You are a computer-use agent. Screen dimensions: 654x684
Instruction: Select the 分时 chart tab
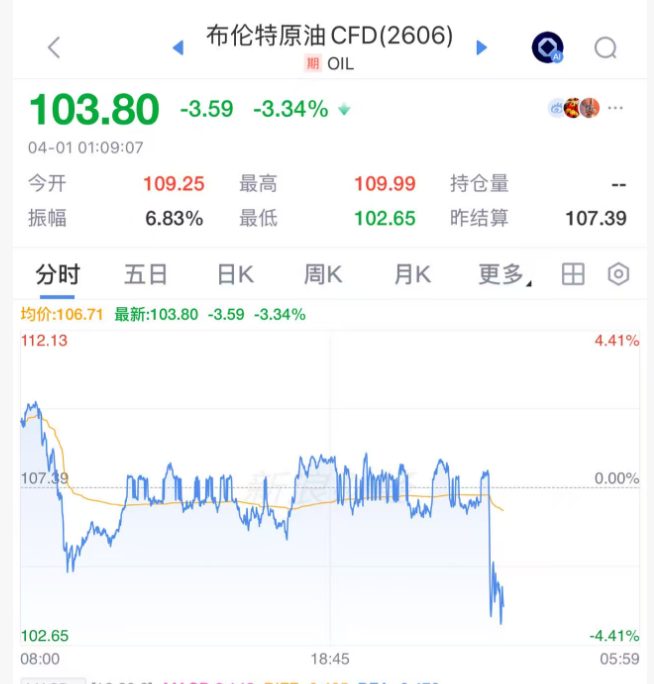57,275
